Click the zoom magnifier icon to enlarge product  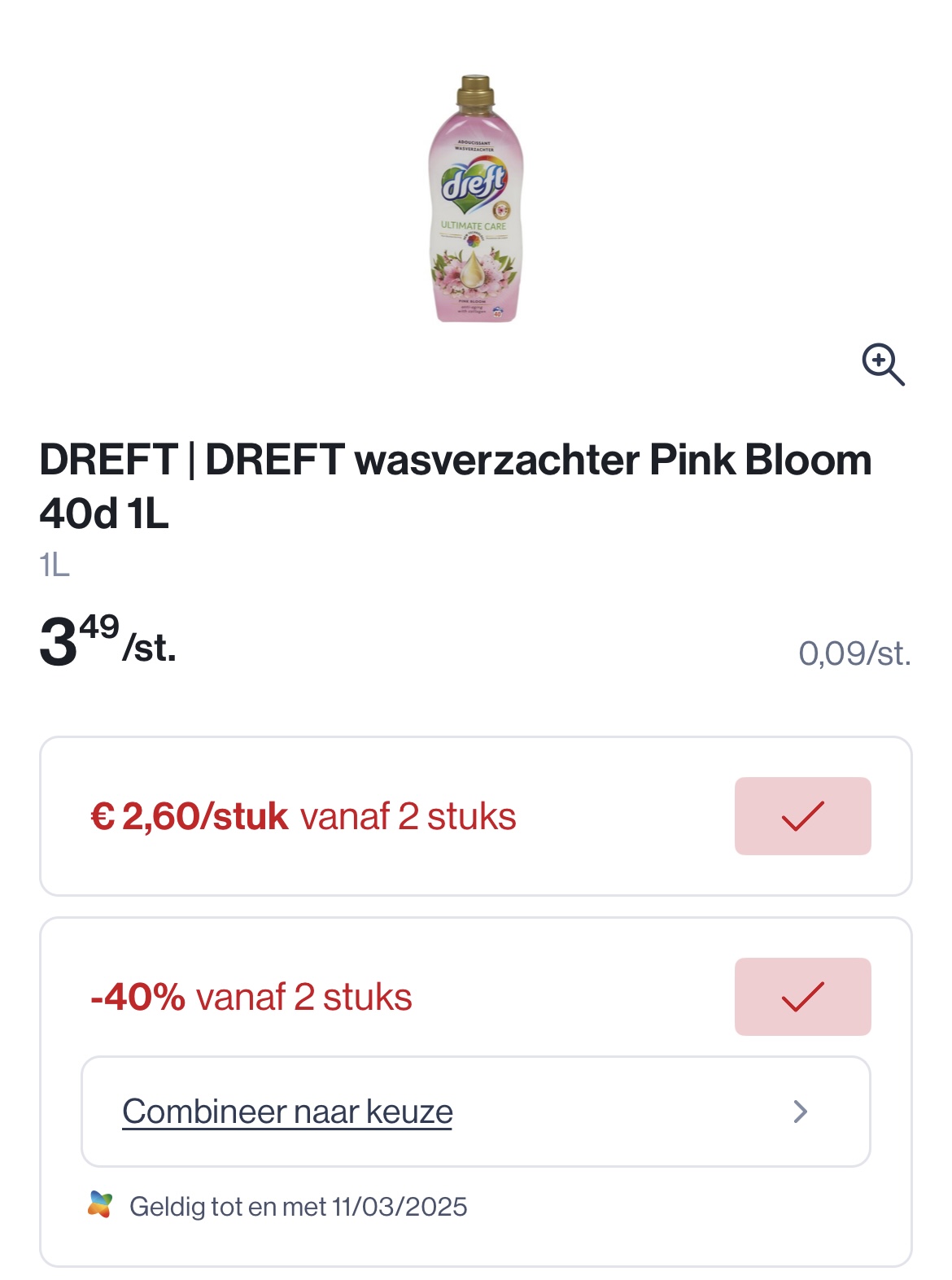pos(884,365)
